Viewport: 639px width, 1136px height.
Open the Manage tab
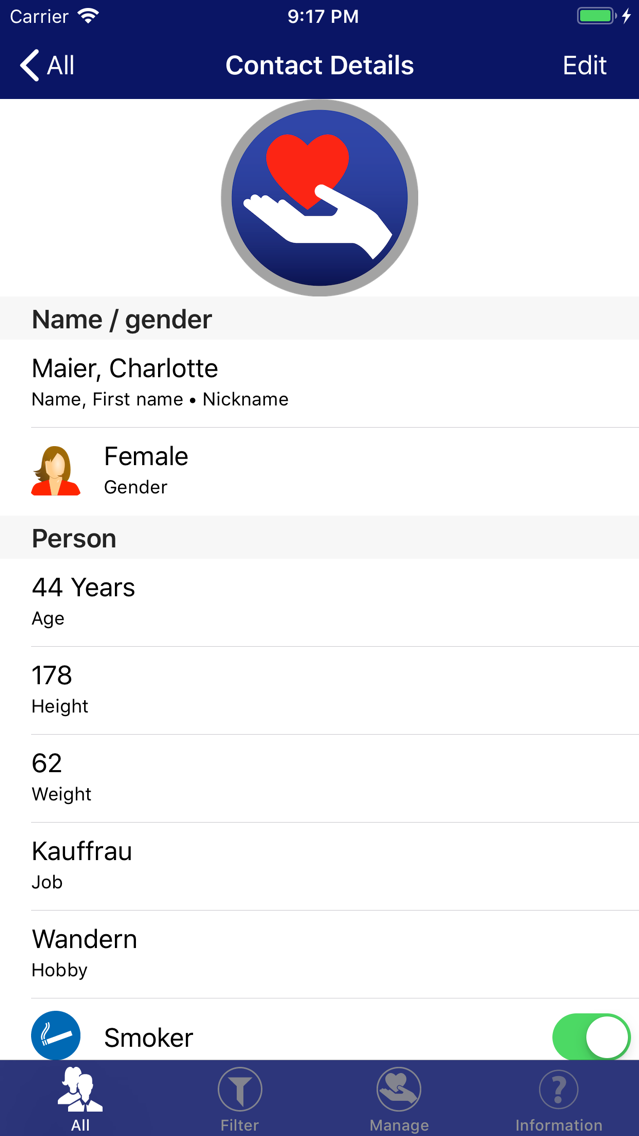click(399, 1099)
